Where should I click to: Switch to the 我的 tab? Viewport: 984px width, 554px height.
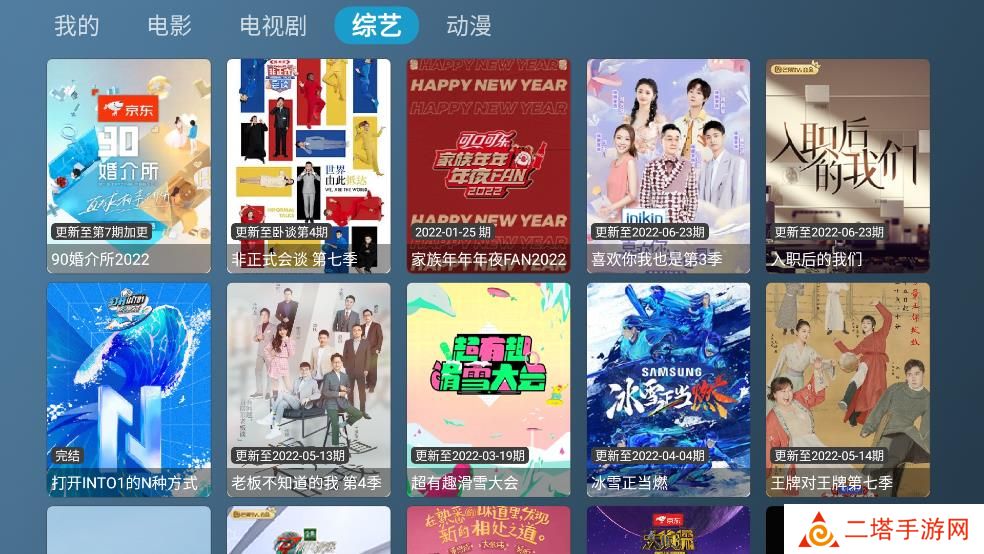pos(77,25)
